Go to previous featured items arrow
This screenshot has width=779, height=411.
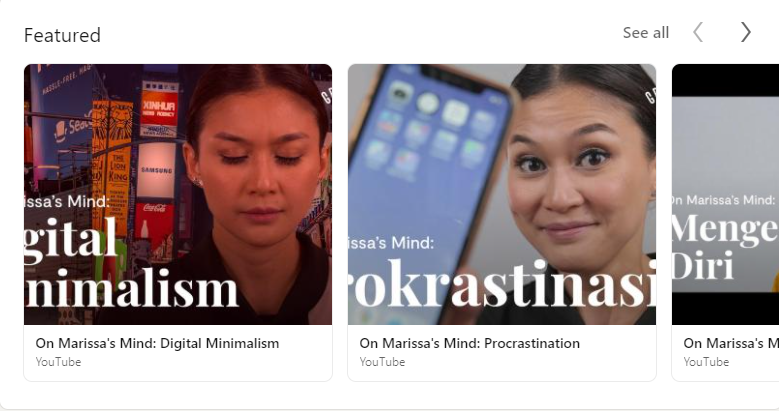point(698,33)
